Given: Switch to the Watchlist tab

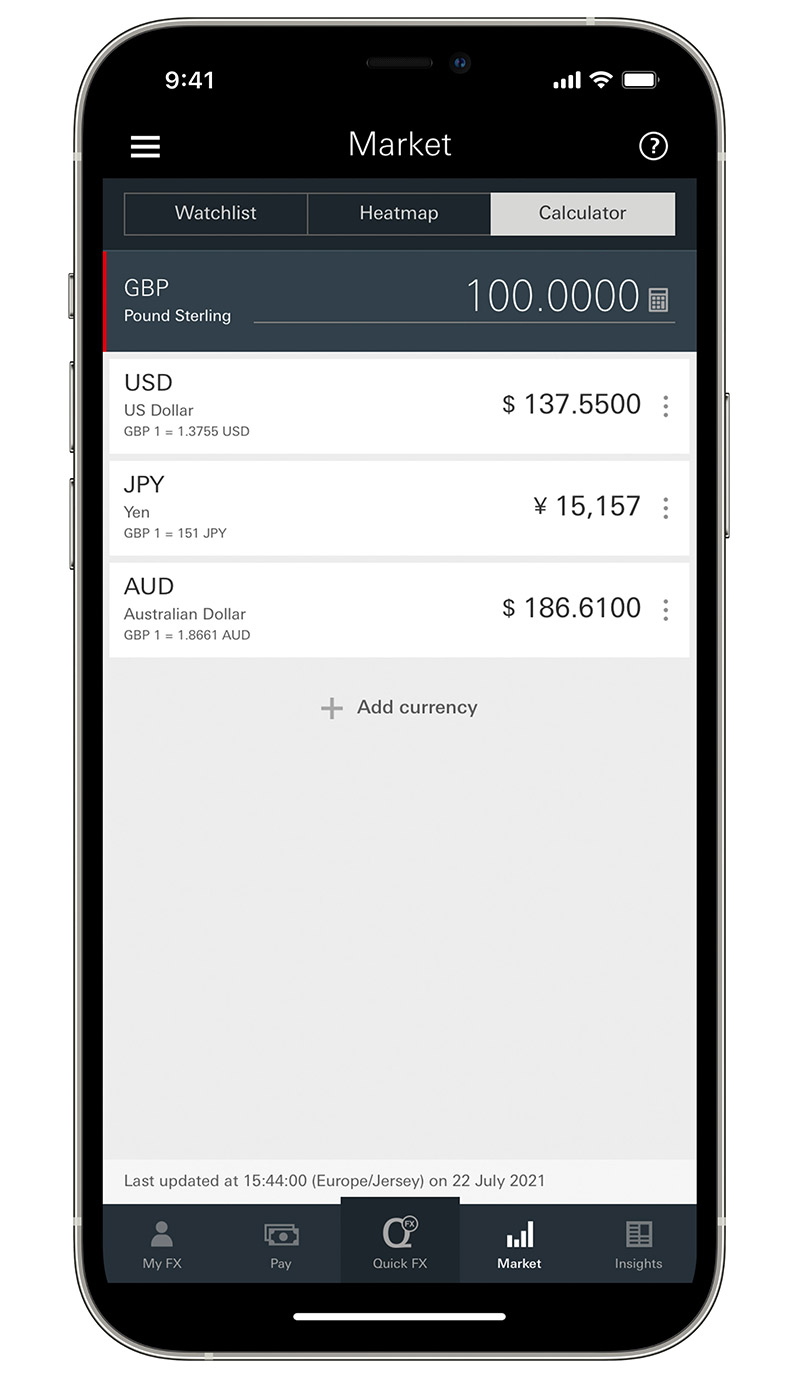Looking at the screenshot, I should (215, 213).
